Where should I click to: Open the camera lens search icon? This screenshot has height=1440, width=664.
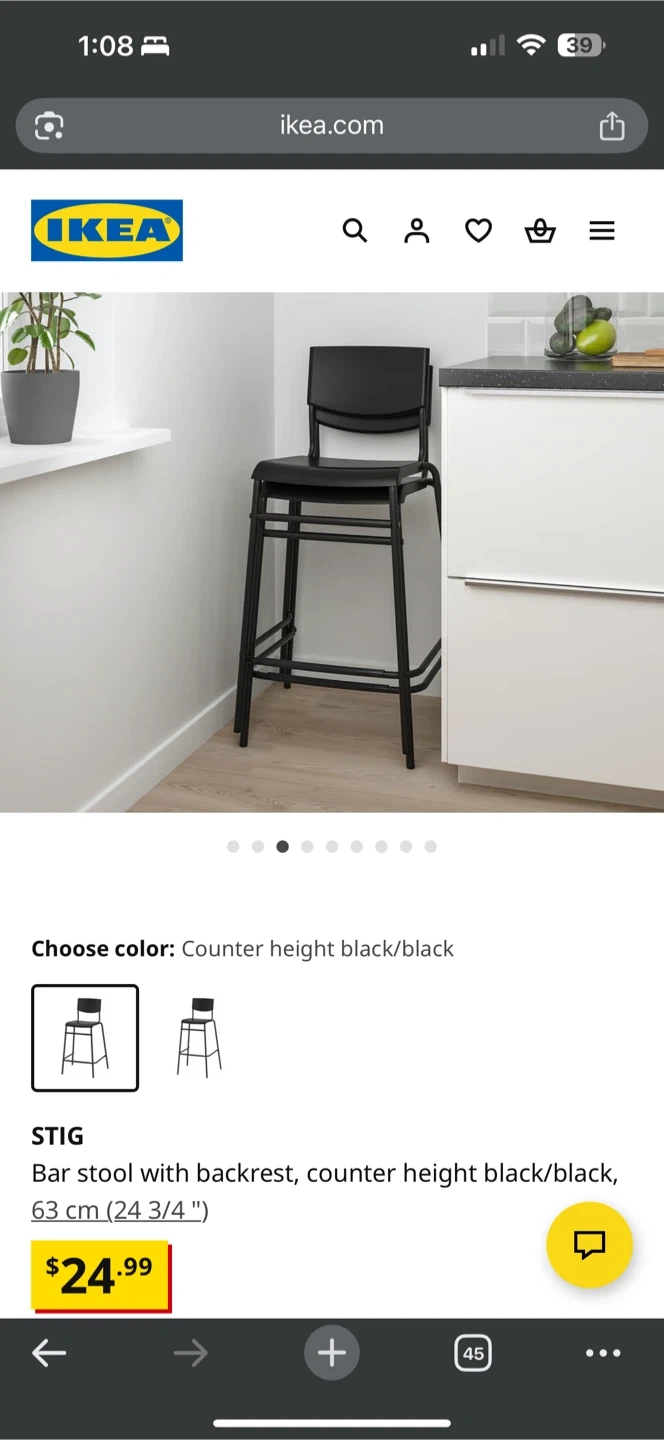pyautogui.click(x=49, y=126)
